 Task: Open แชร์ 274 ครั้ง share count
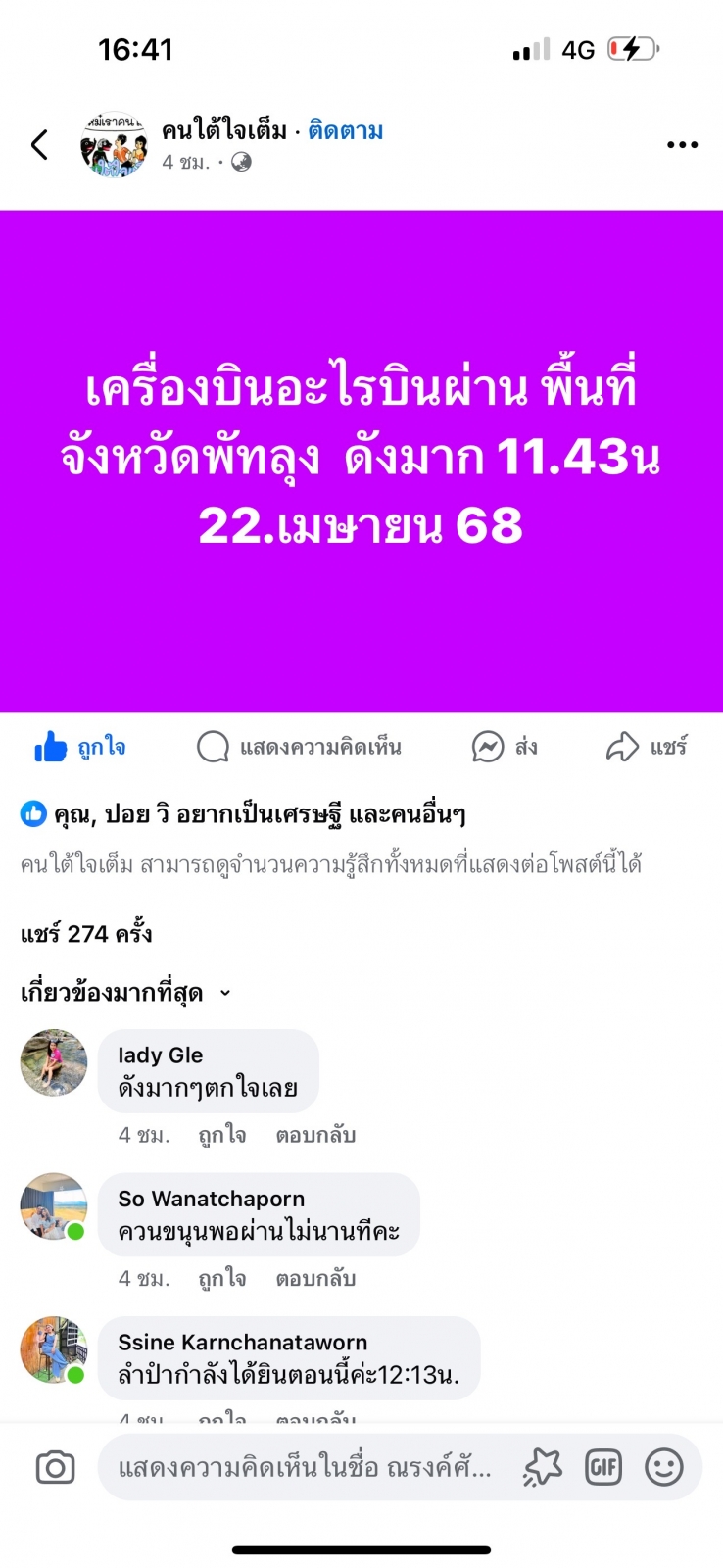[x=88, y=933]
